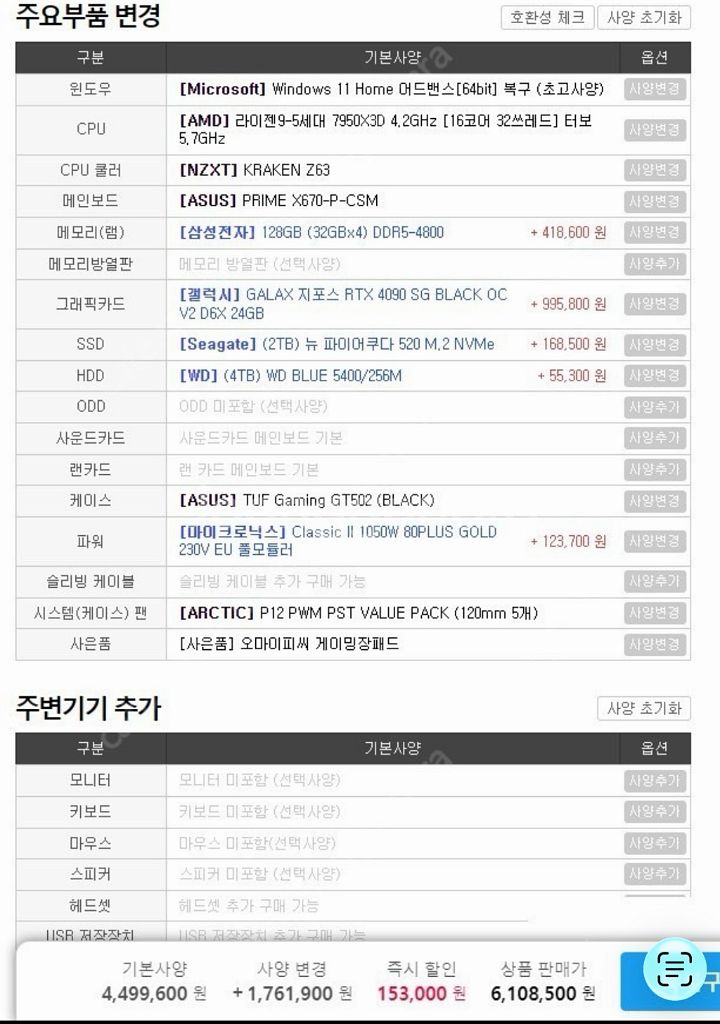The image size is (720, 1024).
Task: Change the Samsung 128GB memory spec
Action: tap(655, 232)
